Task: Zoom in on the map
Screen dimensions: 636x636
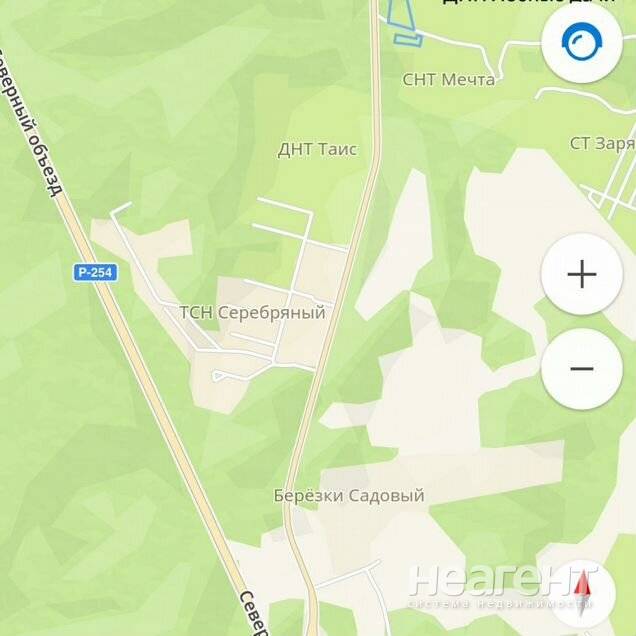Action: (582, 275)
